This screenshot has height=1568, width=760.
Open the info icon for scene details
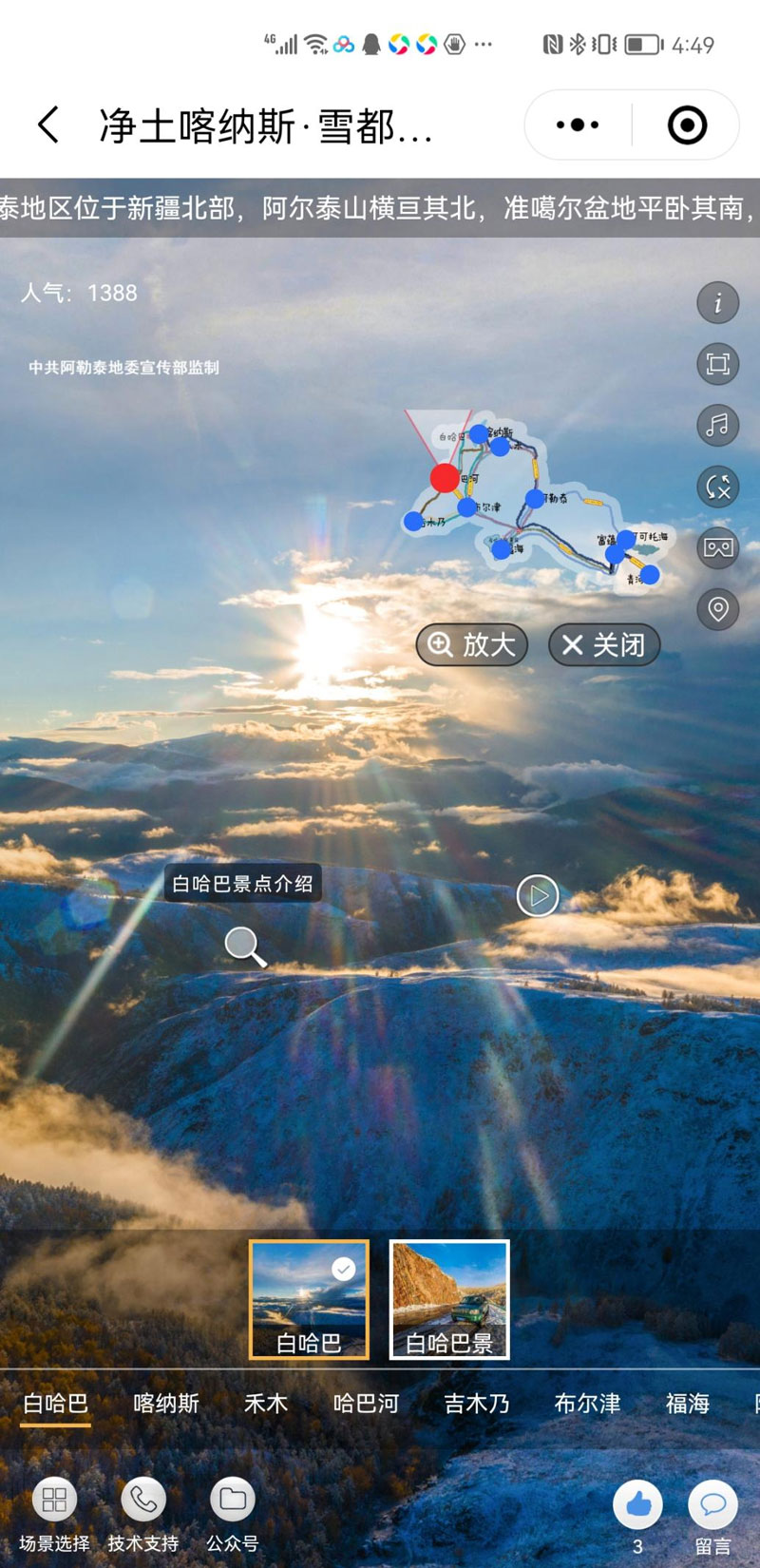tap(717, 303)
